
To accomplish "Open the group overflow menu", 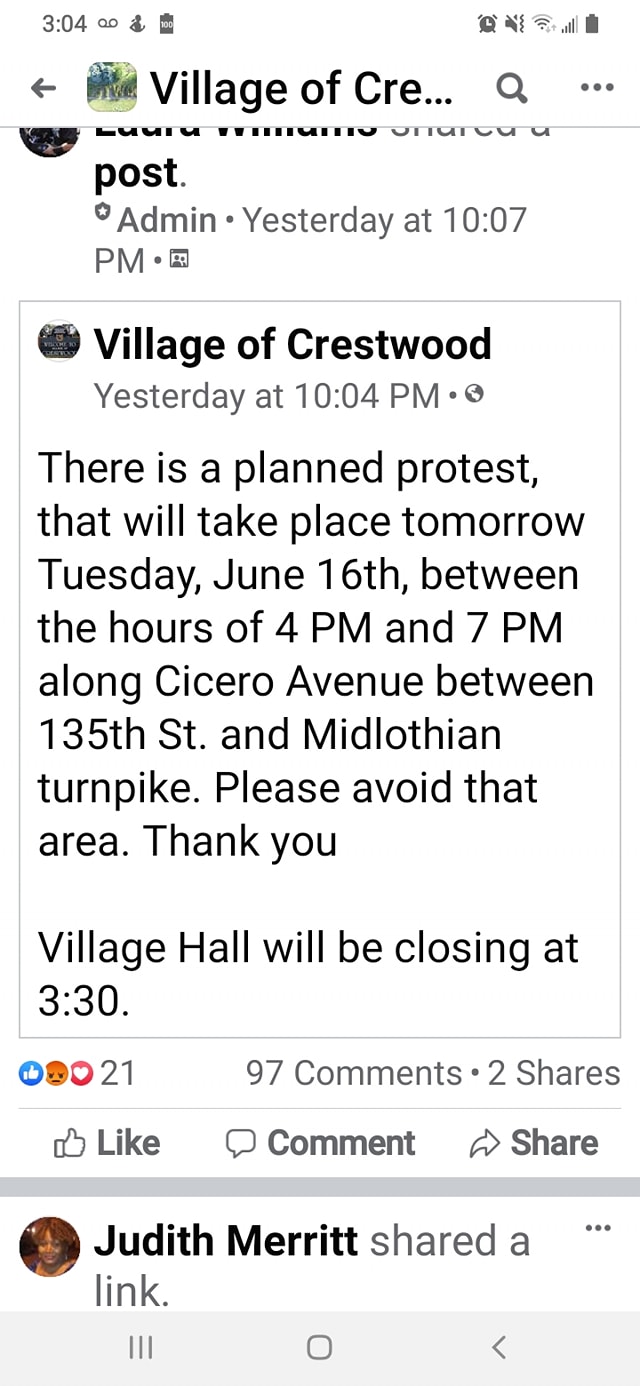I will pyautogui.click(x=596, y=88).
